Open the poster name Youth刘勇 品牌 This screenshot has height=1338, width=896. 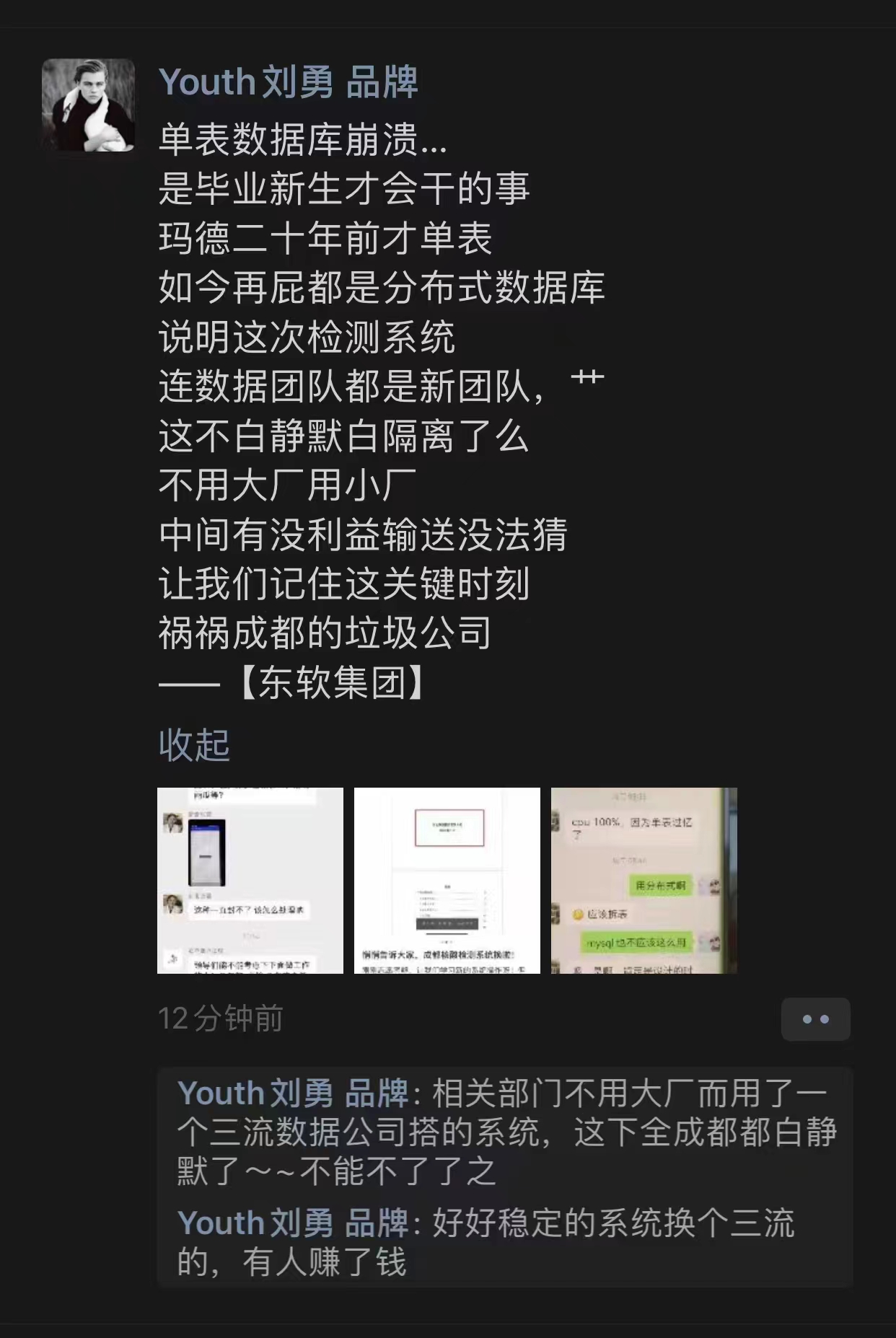(287, 82)
